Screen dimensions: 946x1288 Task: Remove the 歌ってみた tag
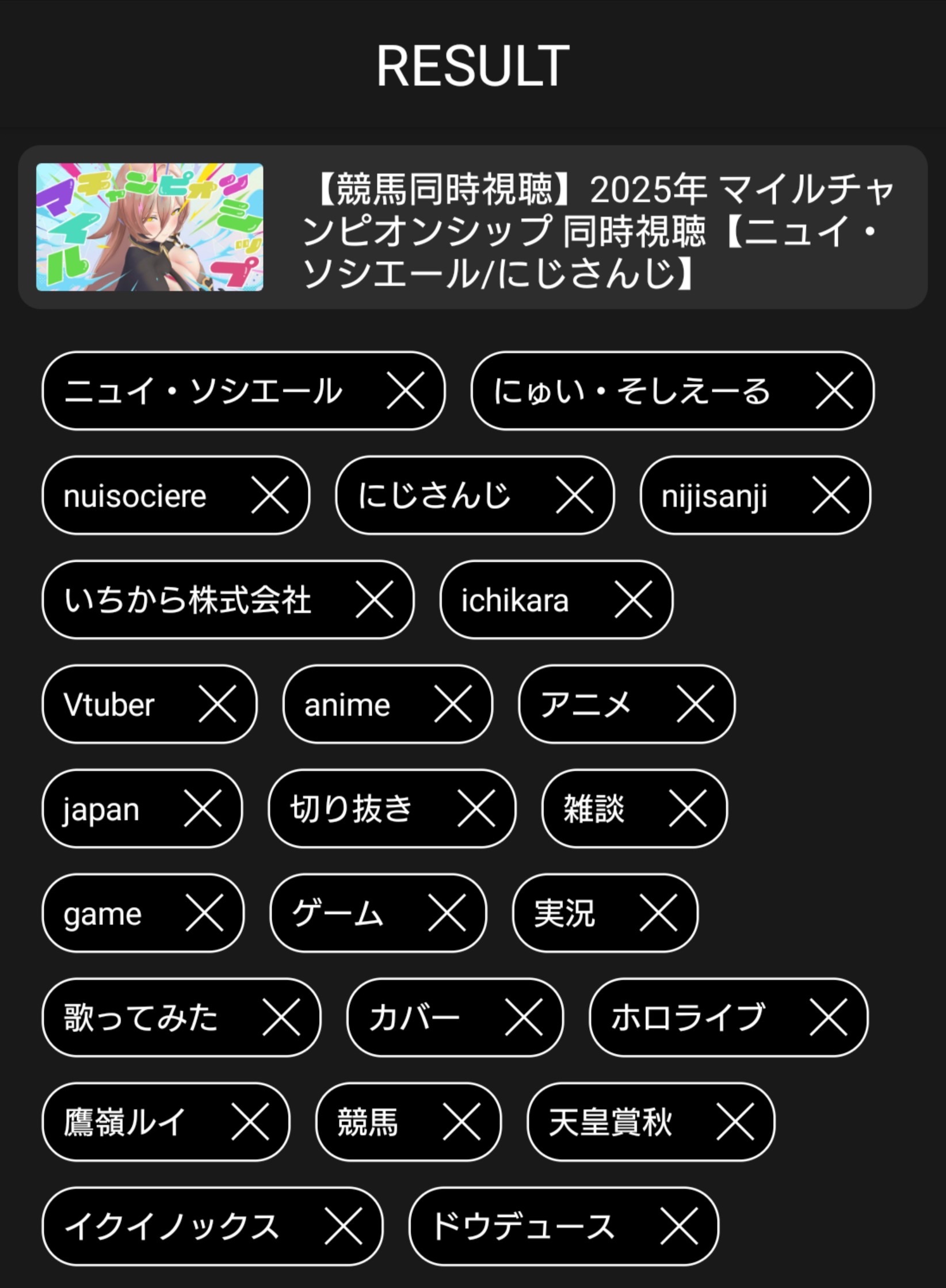(281, 1018)
